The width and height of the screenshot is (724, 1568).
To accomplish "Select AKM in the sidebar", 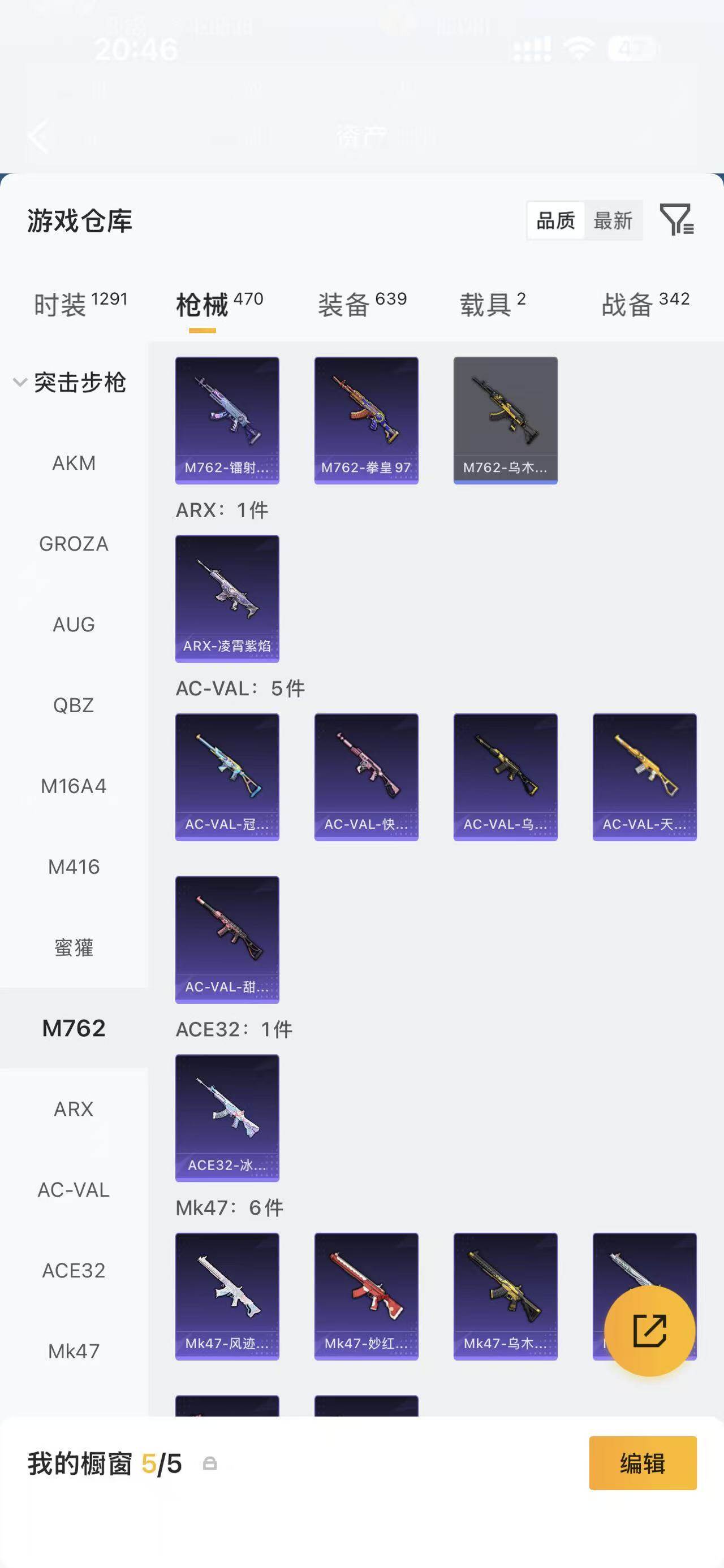I will pyautogui.click(x=74, y=463).
